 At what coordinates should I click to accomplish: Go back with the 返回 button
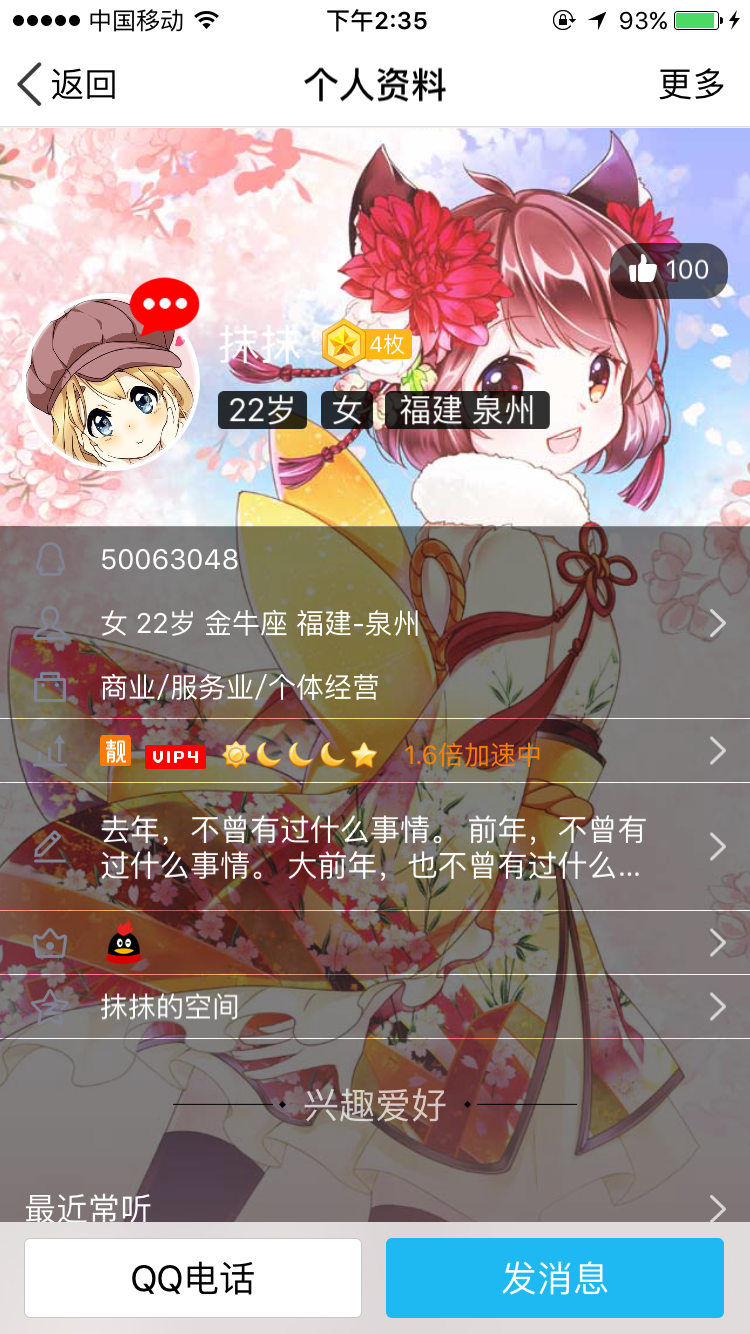(x=67, y=84)
